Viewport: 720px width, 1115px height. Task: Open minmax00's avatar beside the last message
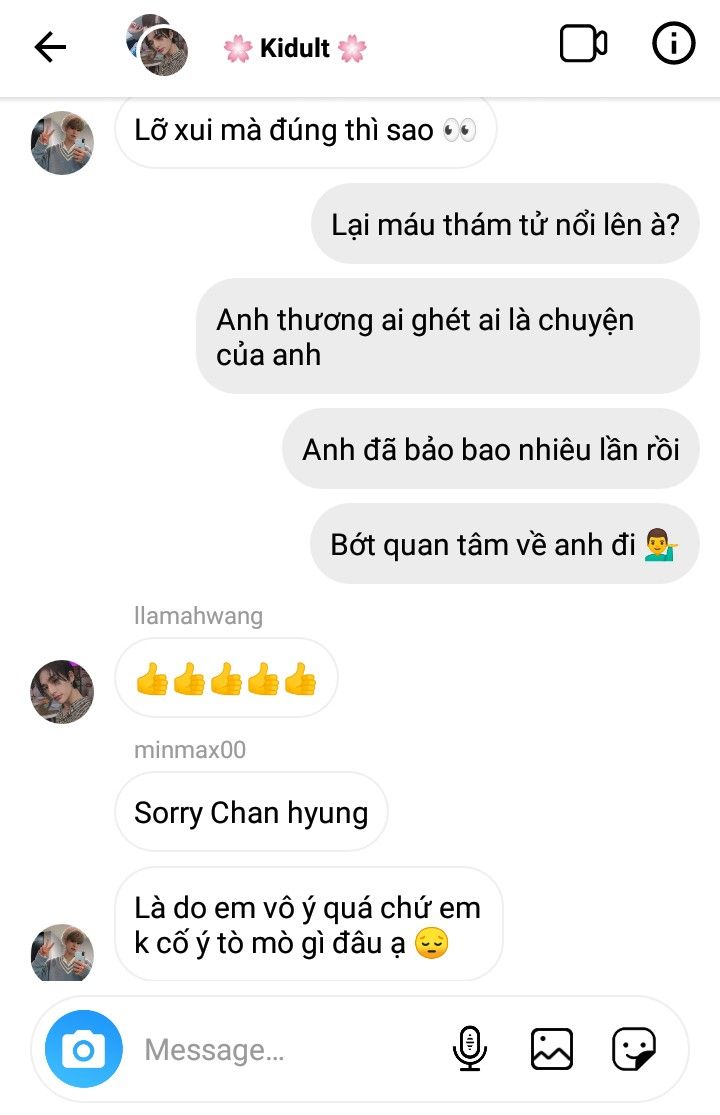tap(62, 953)
